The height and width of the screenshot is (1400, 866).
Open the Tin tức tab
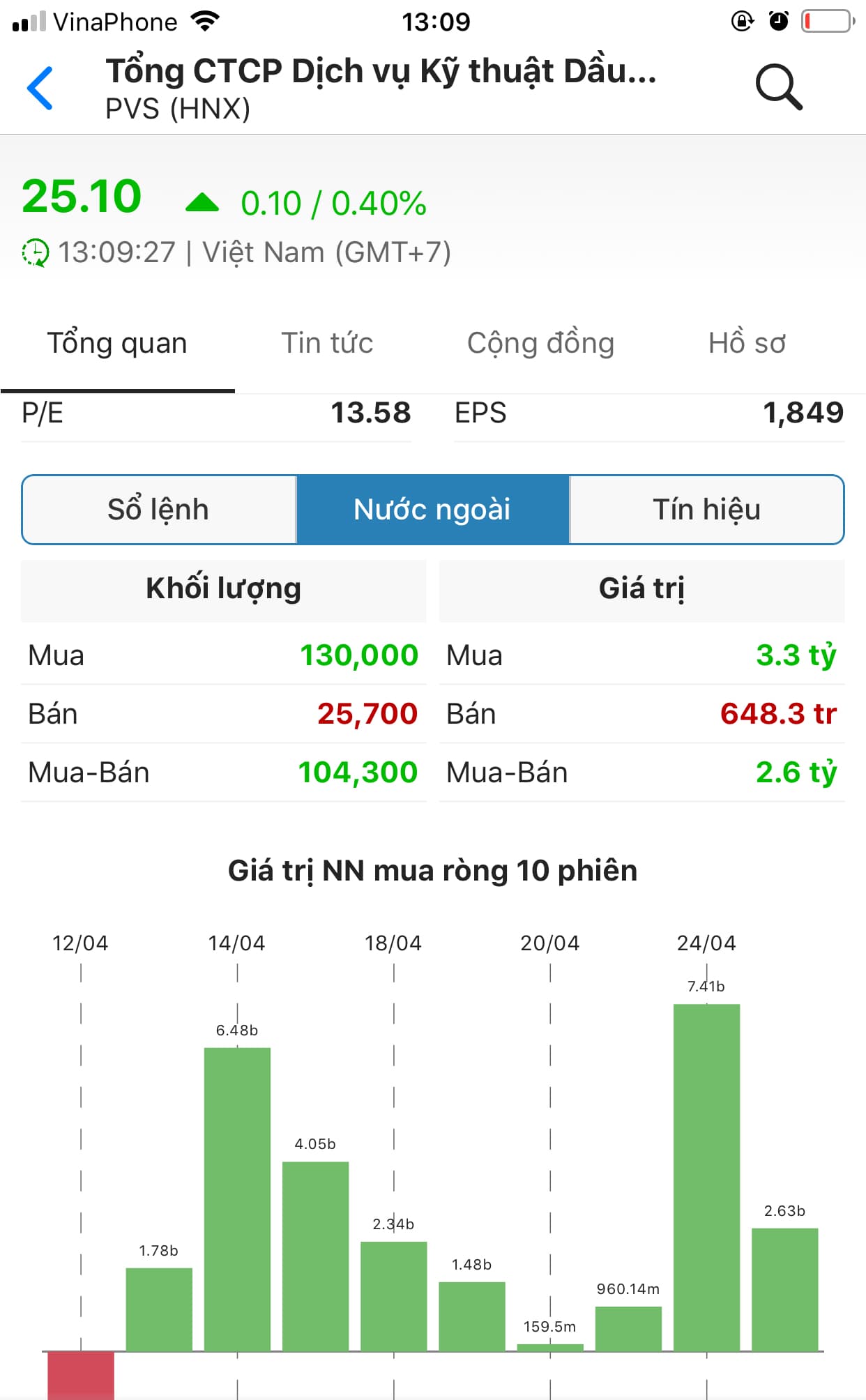pos(327,344)
